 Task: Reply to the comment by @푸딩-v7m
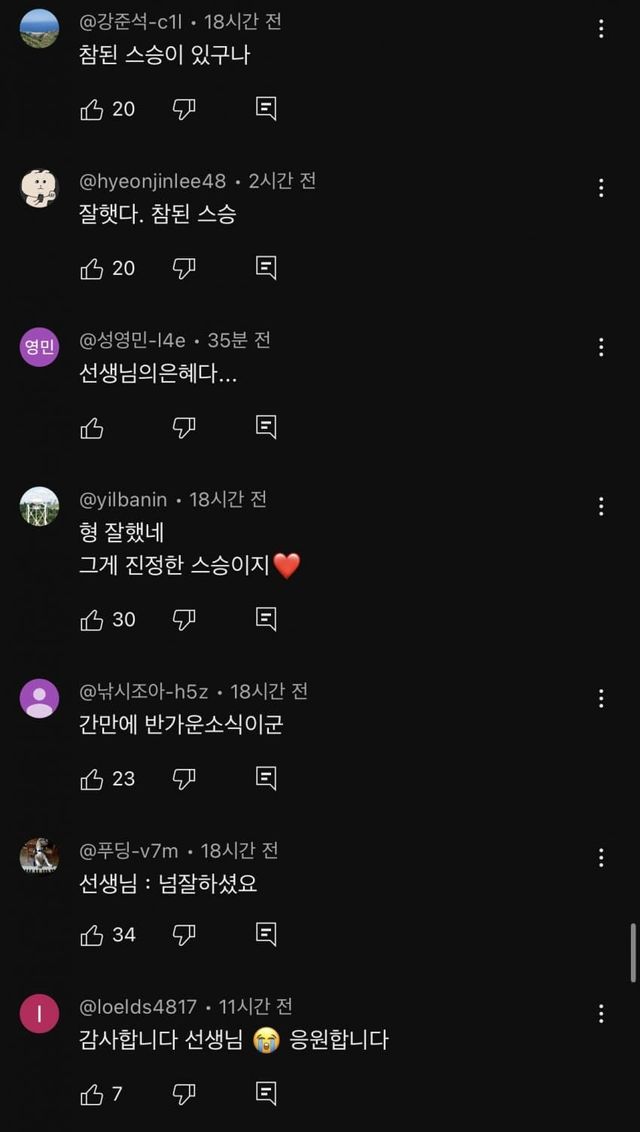(266, 934)
